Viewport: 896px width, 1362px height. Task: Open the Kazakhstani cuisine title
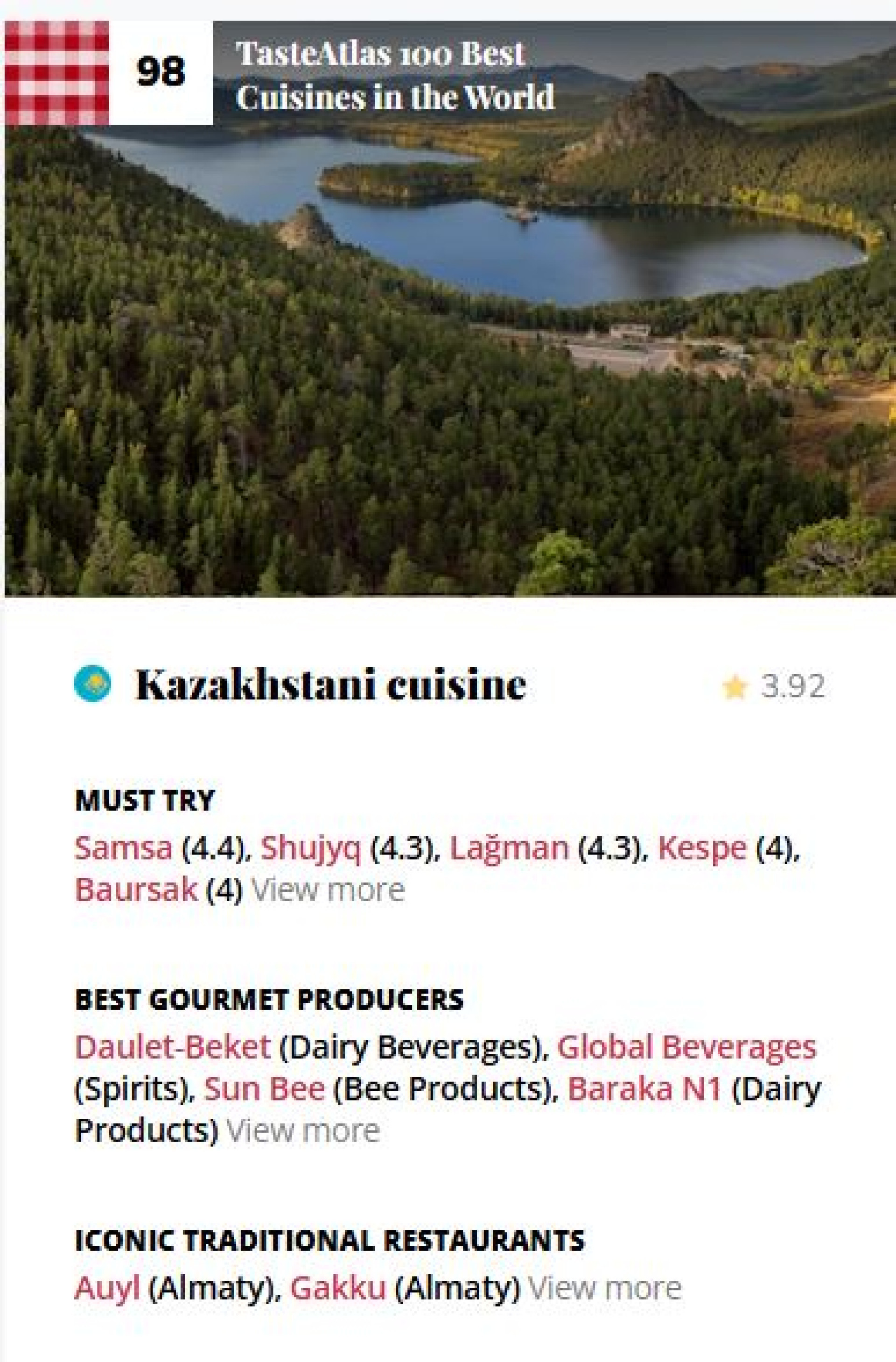point(330,685)
